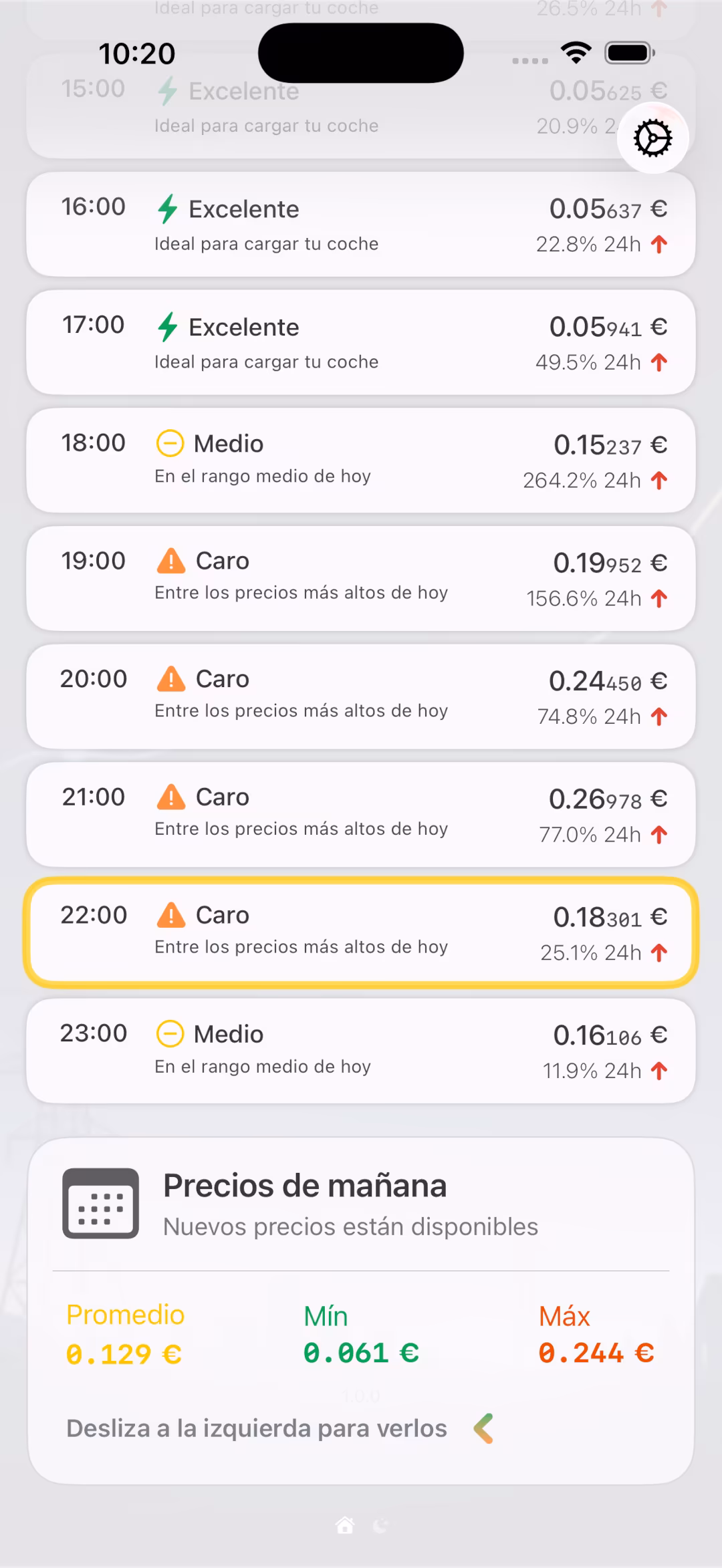
Task: Tap the yellow Medio circle icon at 18:00
Action: pos(170,442)
